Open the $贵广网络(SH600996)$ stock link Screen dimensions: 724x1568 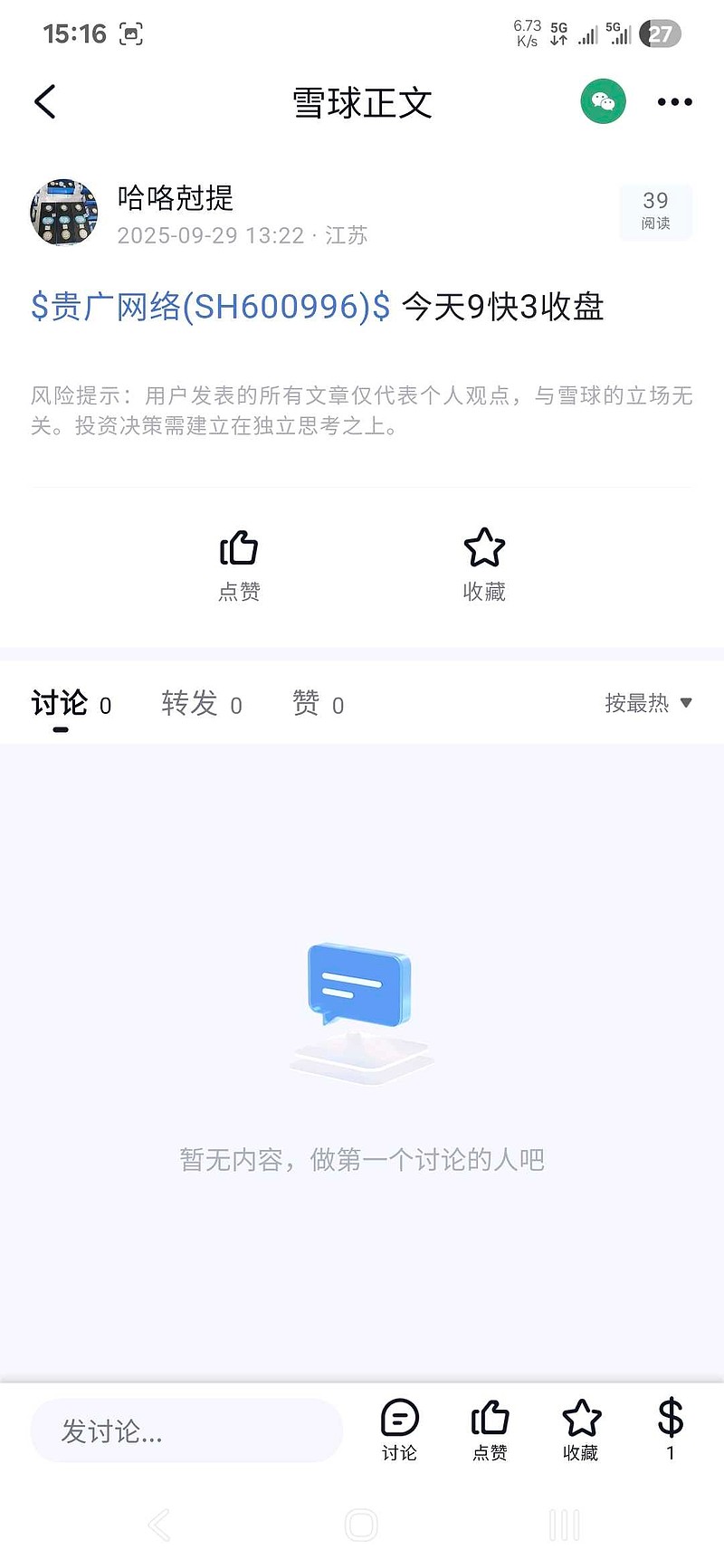pos(210,307)
